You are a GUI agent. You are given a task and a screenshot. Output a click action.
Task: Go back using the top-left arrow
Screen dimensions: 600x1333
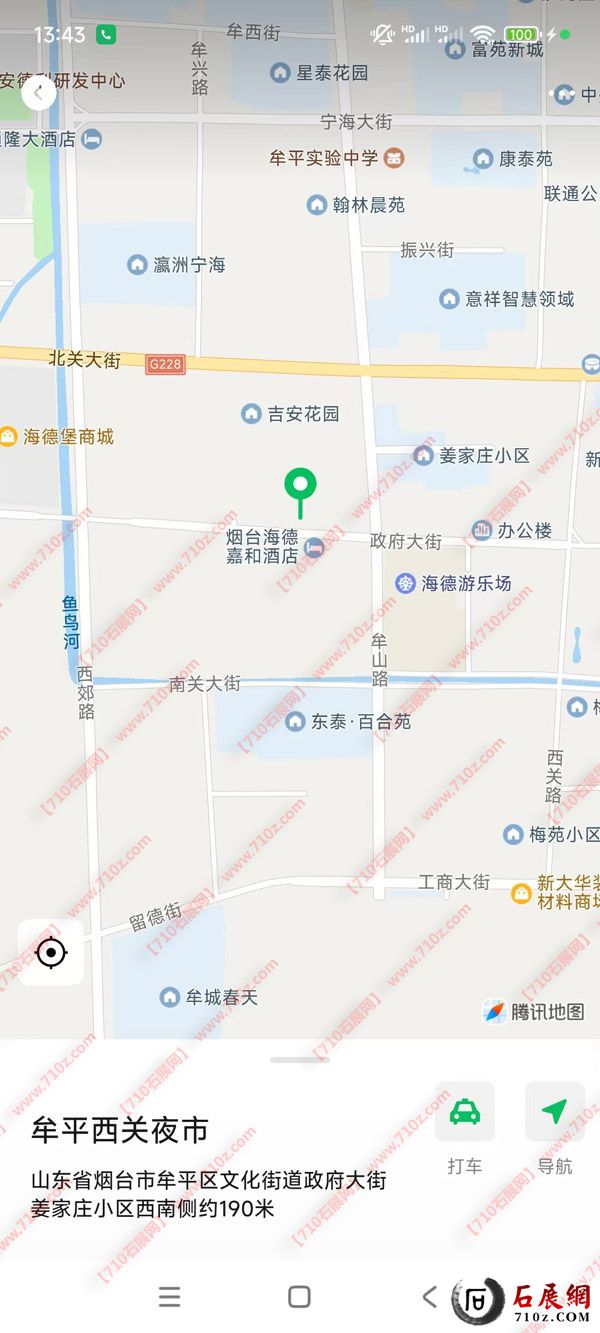tap(39, 93)
